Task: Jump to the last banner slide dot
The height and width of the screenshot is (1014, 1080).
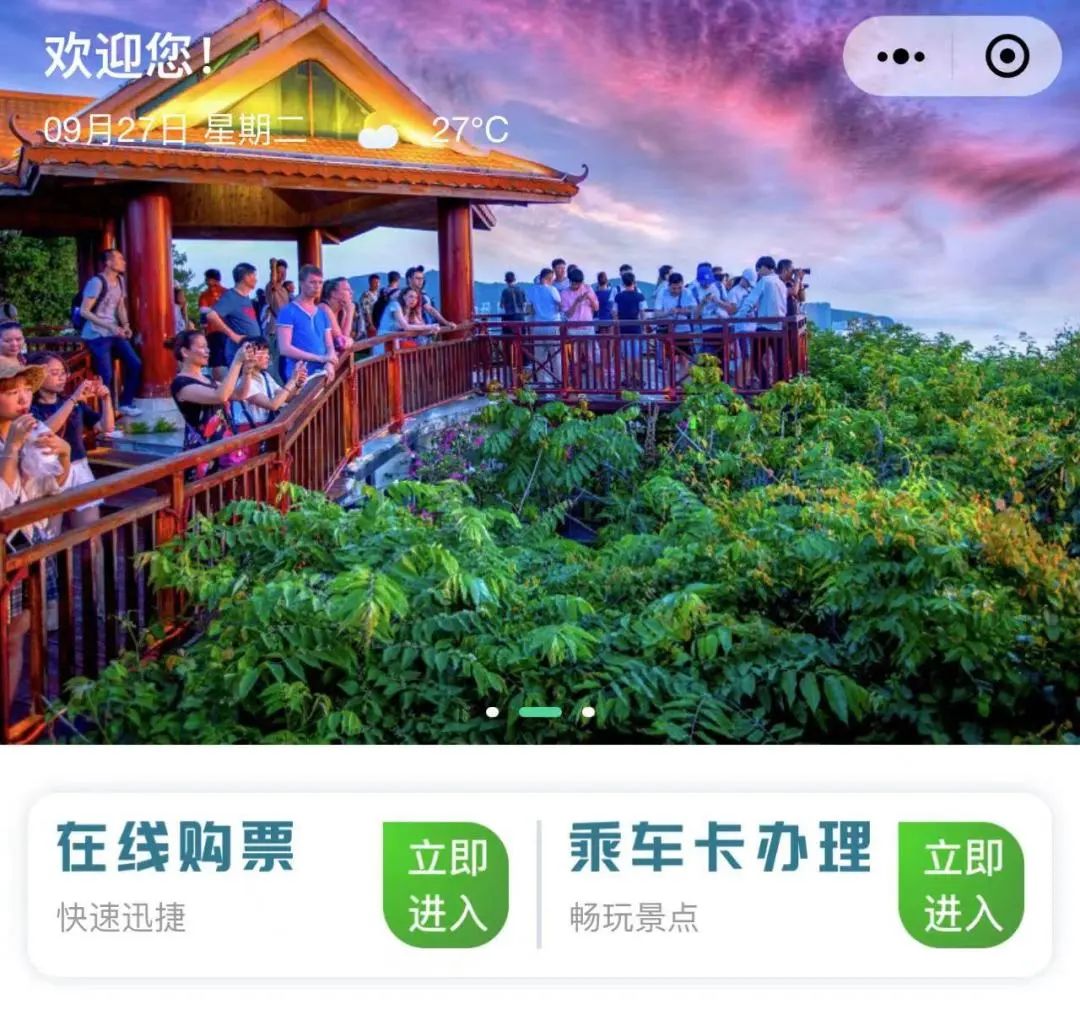Action: 588,712
